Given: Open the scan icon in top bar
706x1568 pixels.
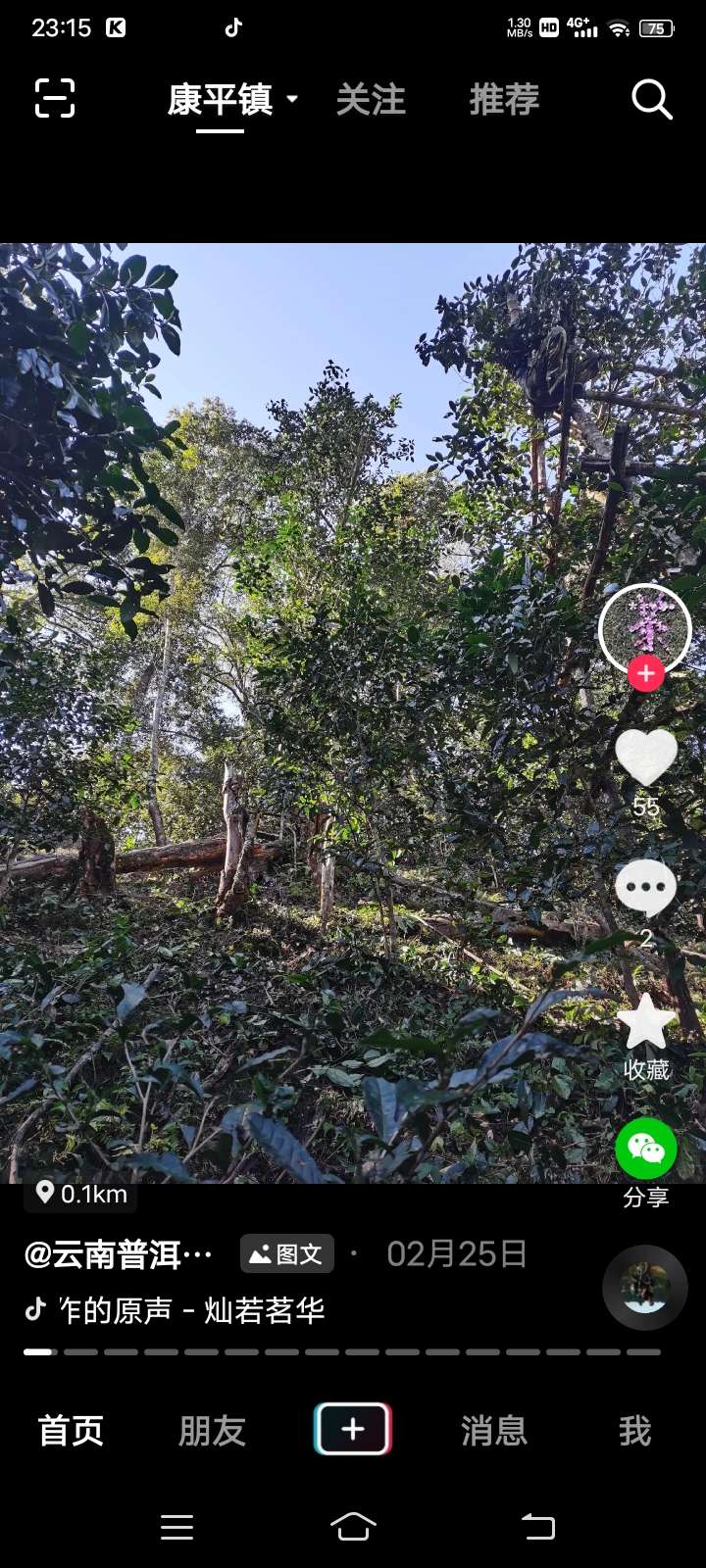Looking at the screenshot, I should click(x=55, y=99).
